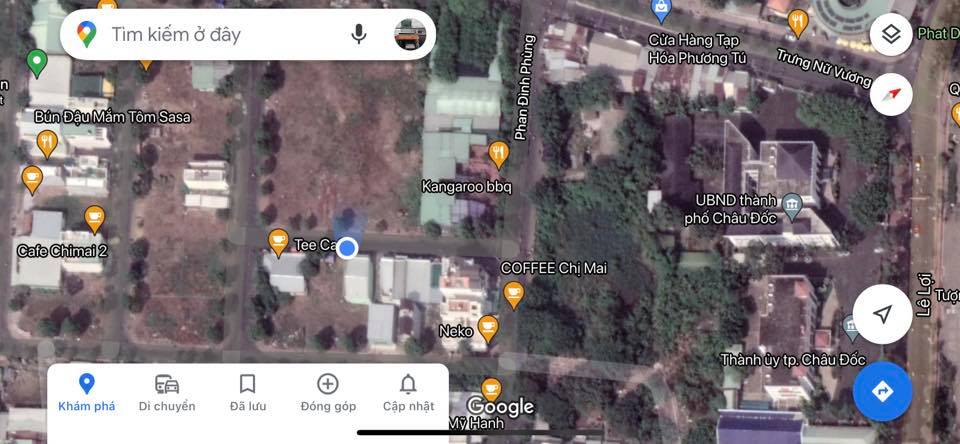Switch to the Khám phá tab
Screen dimensions: 960x444
coord(87,392)
